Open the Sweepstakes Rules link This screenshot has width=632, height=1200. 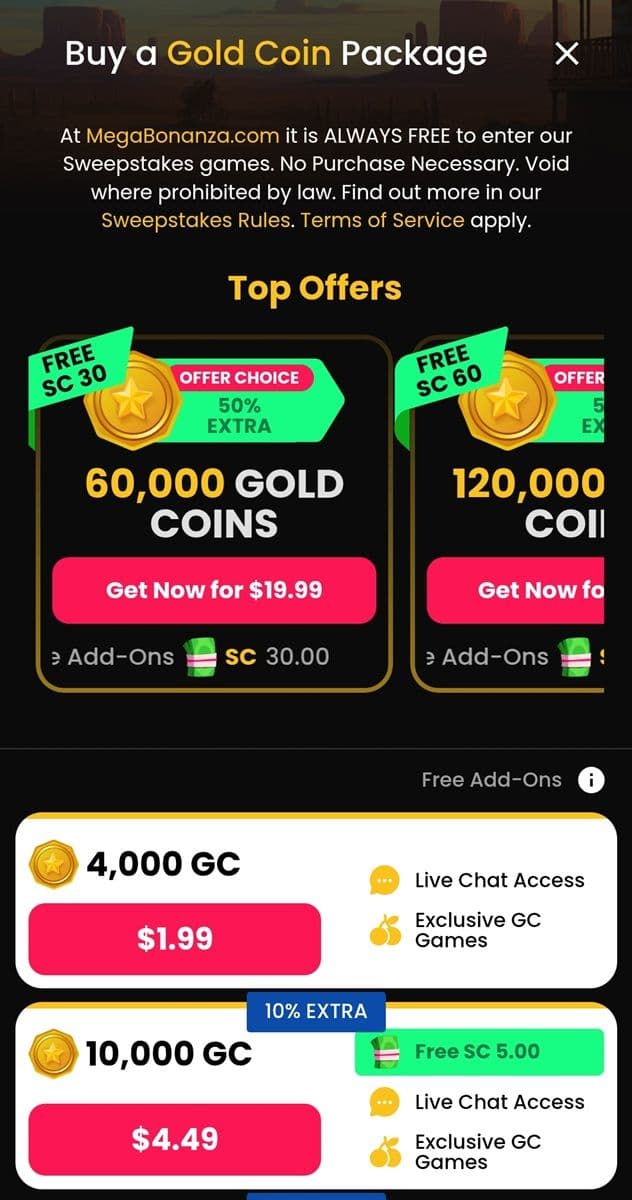point(195,220)
